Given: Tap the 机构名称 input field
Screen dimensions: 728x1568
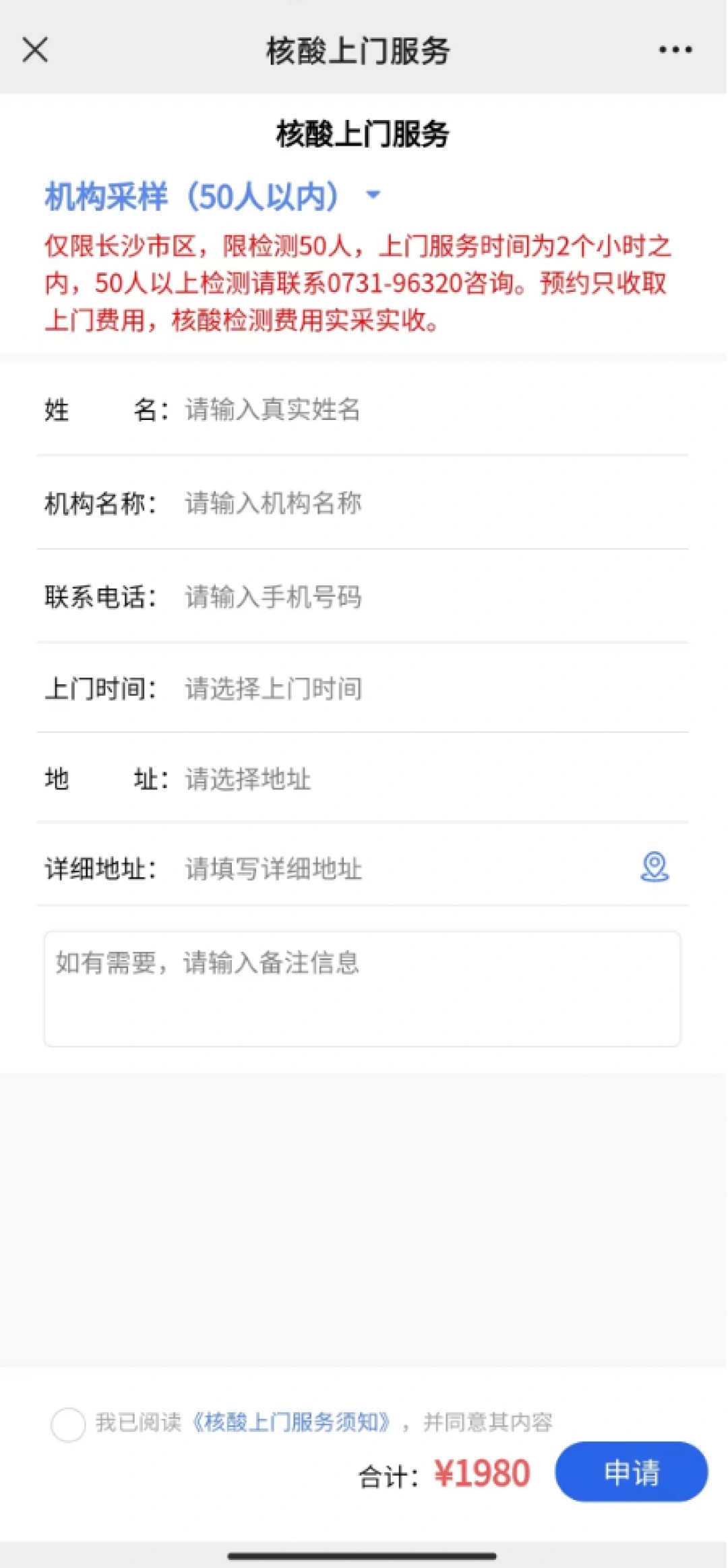Looking at the screenshot, I should tap(431, 504).
